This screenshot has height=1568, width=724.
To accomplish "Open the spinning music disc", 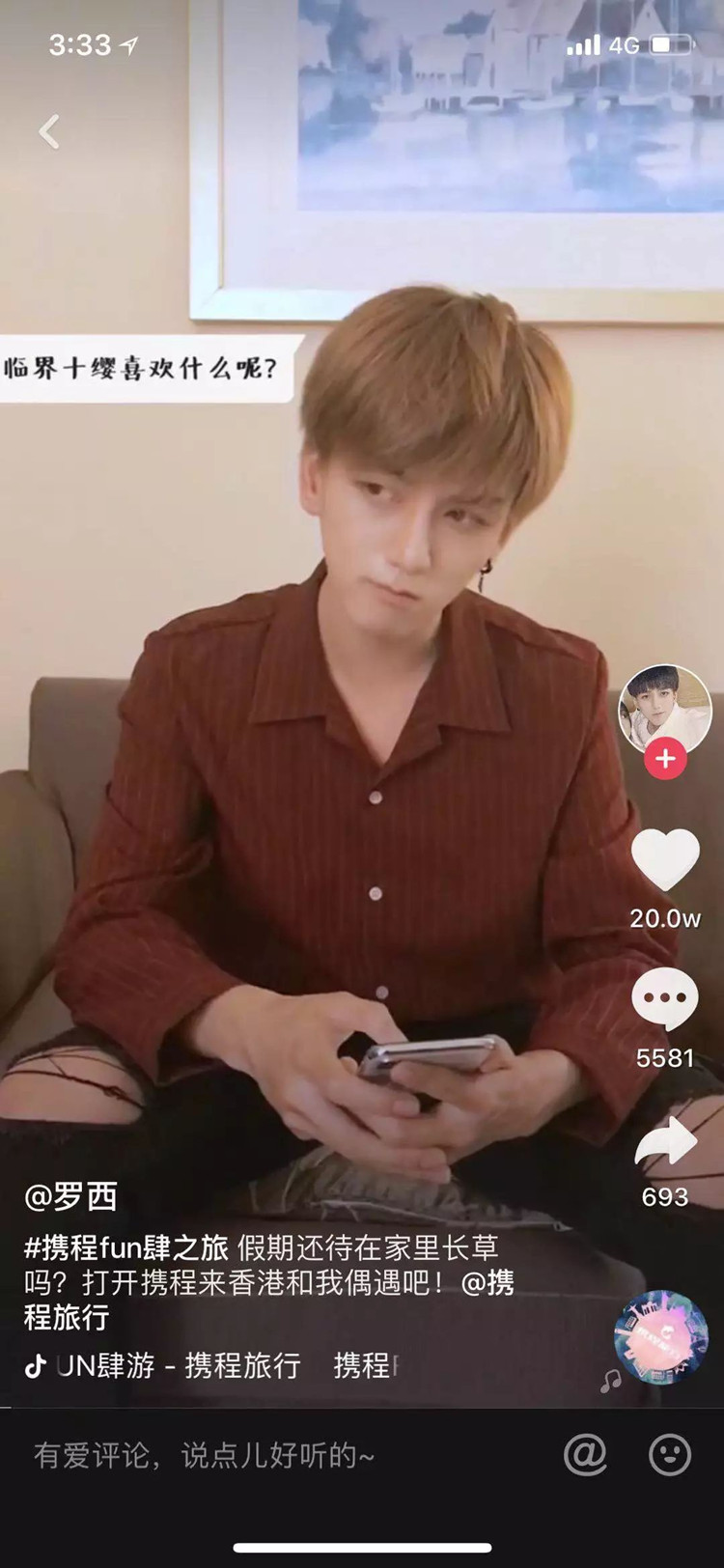I will click(x=661, y=1337).
